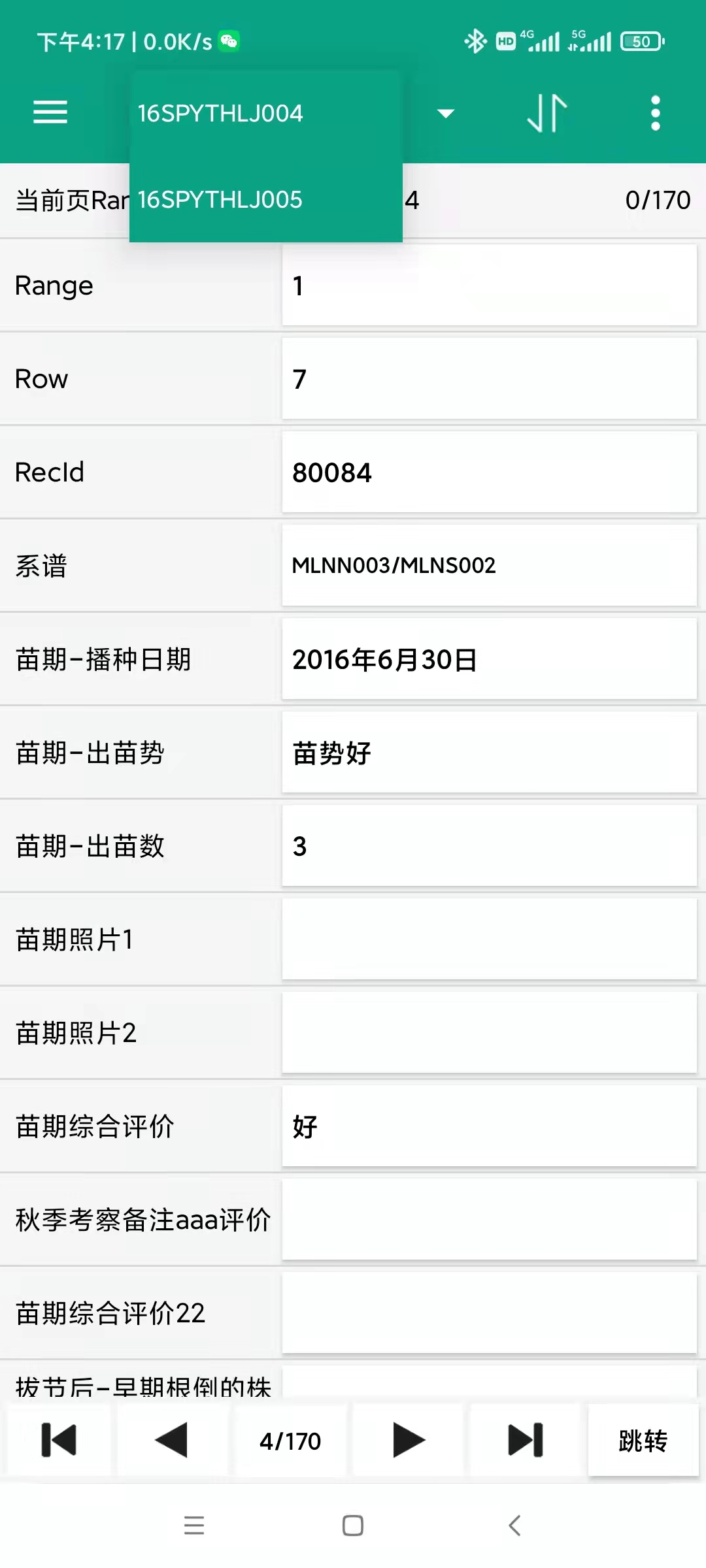Edit the Range field value
Image resolution: width=706 pixels, height=1568 pixels.
tap(489, 286)
